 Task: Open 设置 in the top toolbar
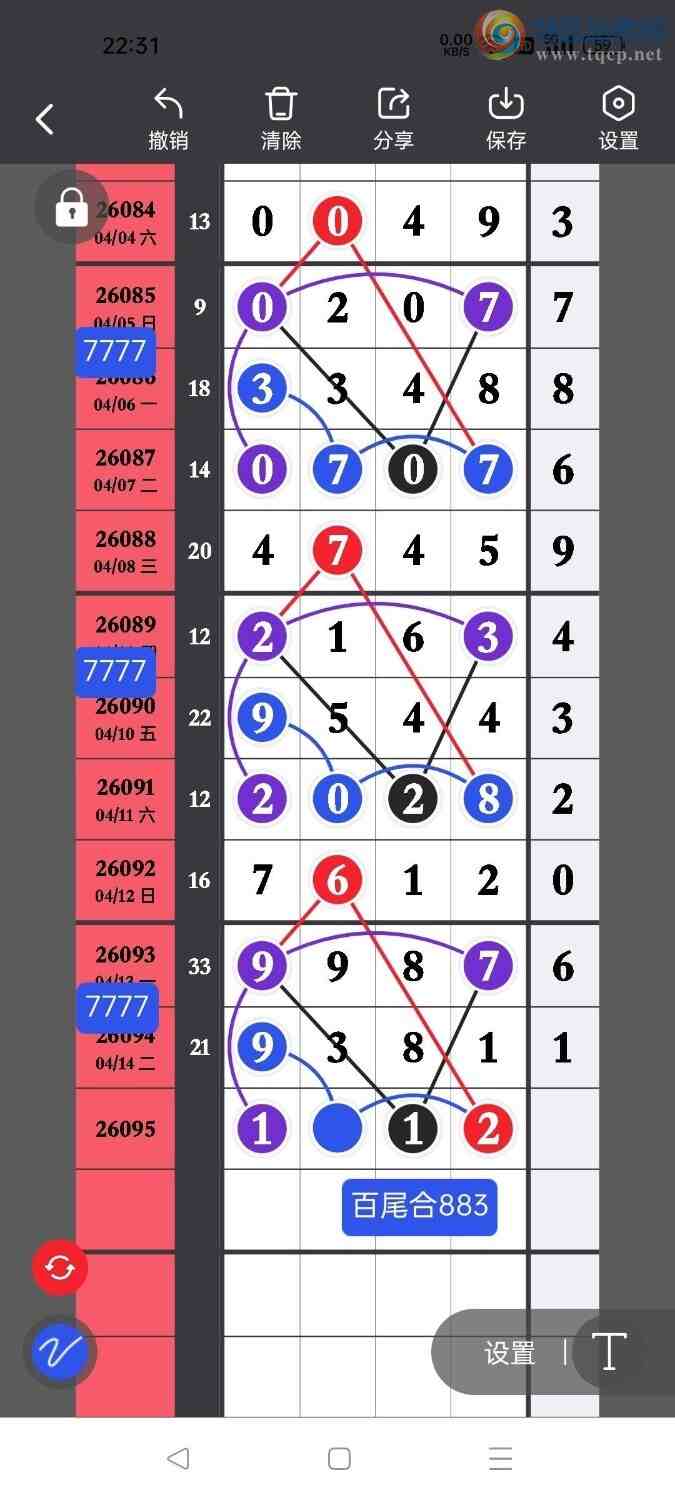(618, 120)
